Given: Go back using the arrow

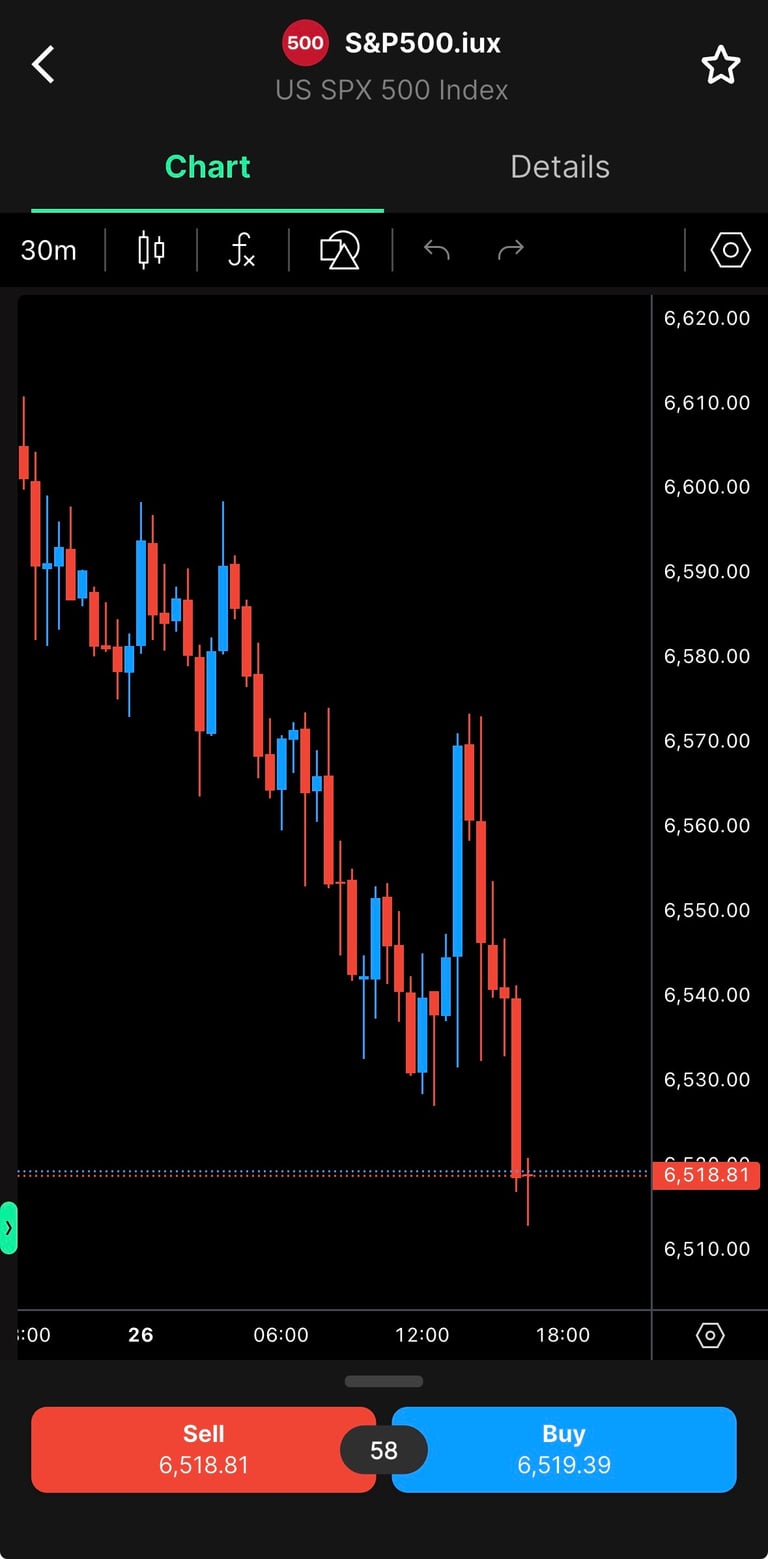Looking at the screenshot, I should 43,64.
